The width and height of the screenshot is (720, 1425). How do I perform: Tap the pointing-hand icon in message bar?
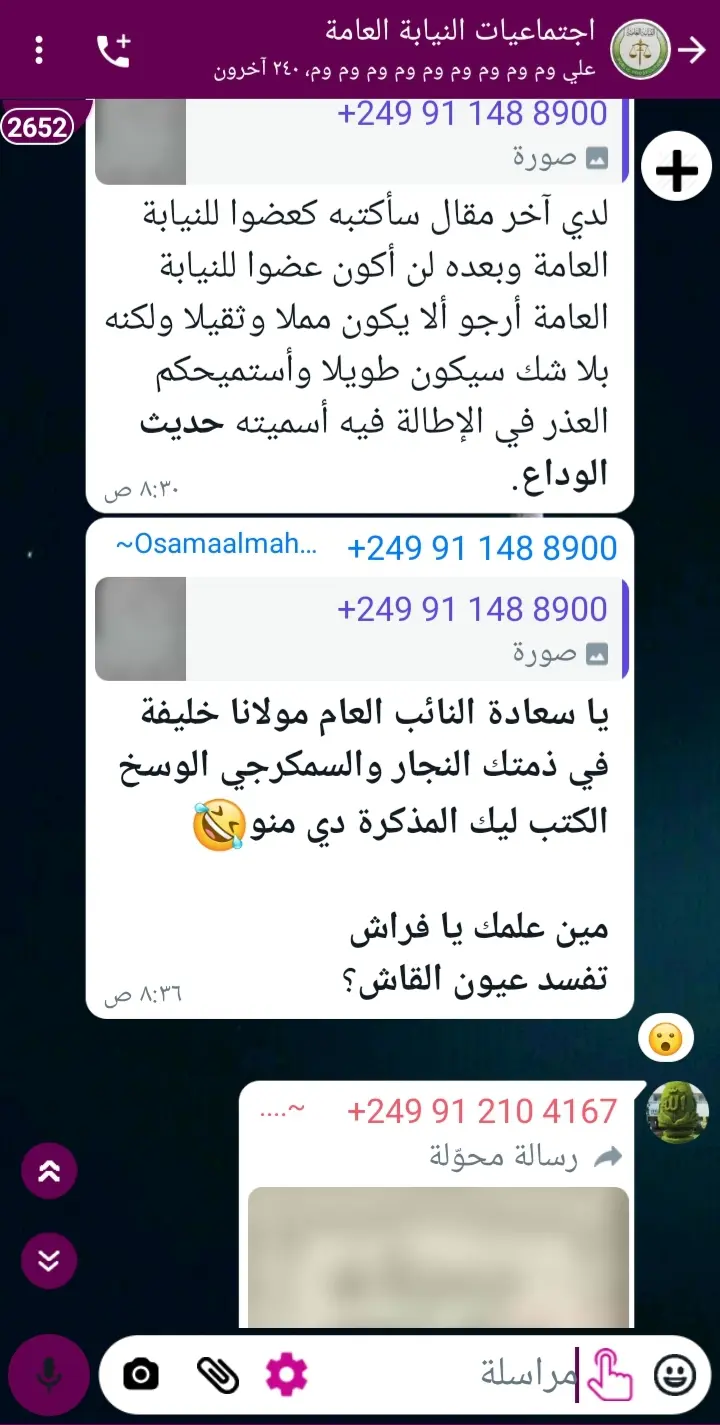[609, 1375]
